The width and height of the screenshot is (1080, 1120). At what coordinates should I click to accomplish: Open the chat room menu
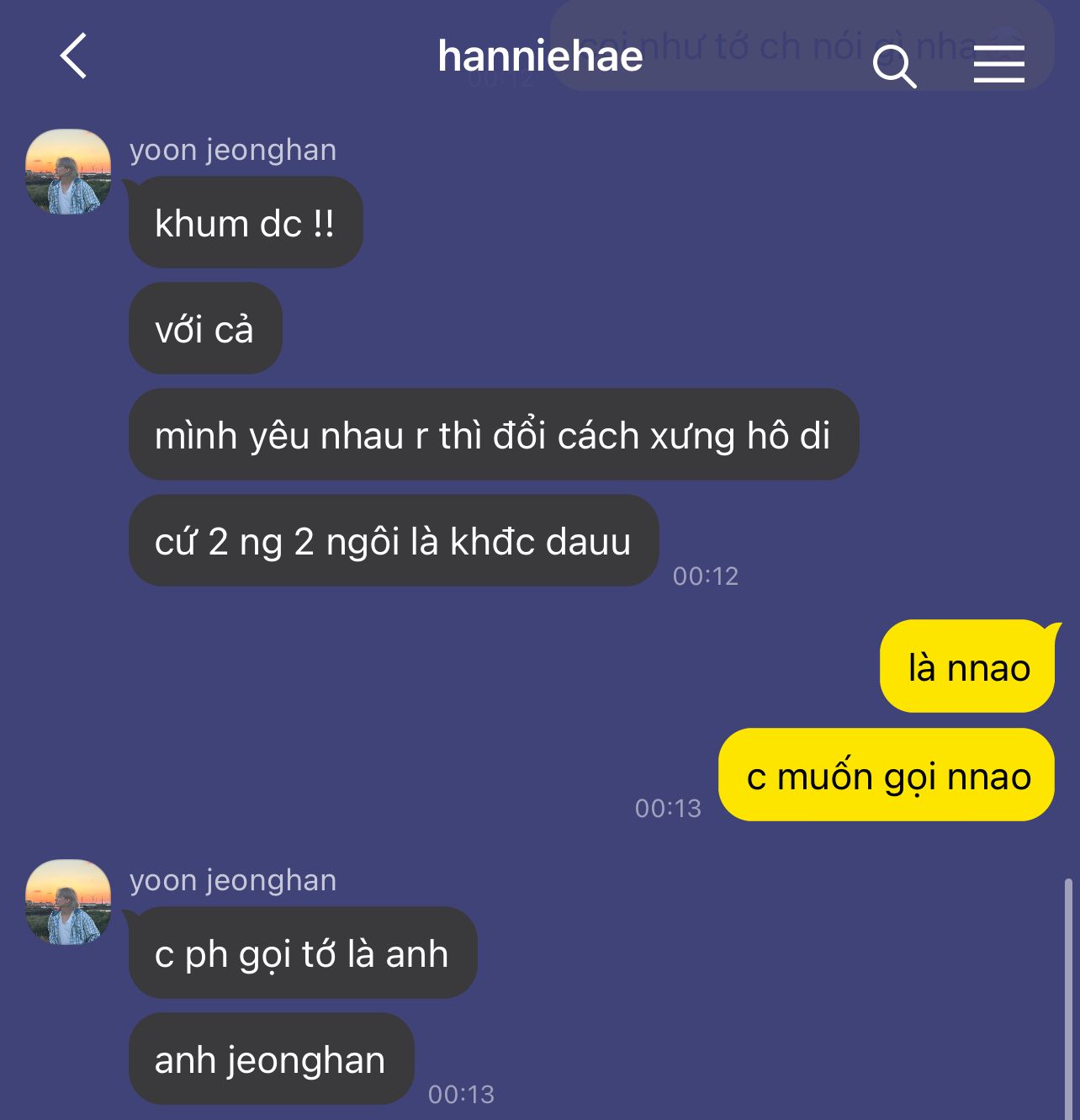tap(998, 64)
